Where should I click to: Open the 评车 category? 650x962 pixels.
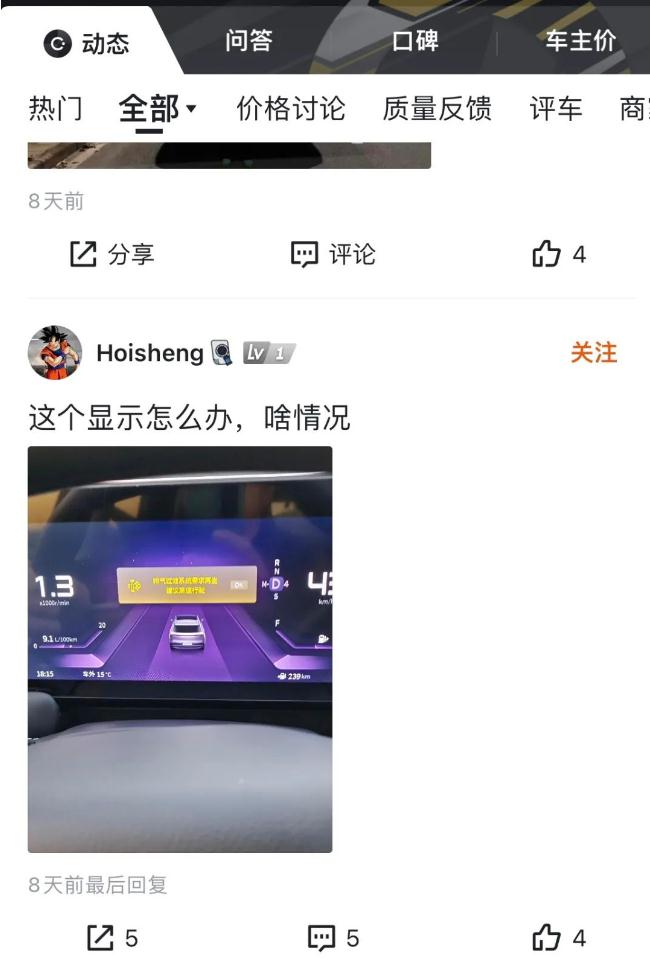pos(556,108)
